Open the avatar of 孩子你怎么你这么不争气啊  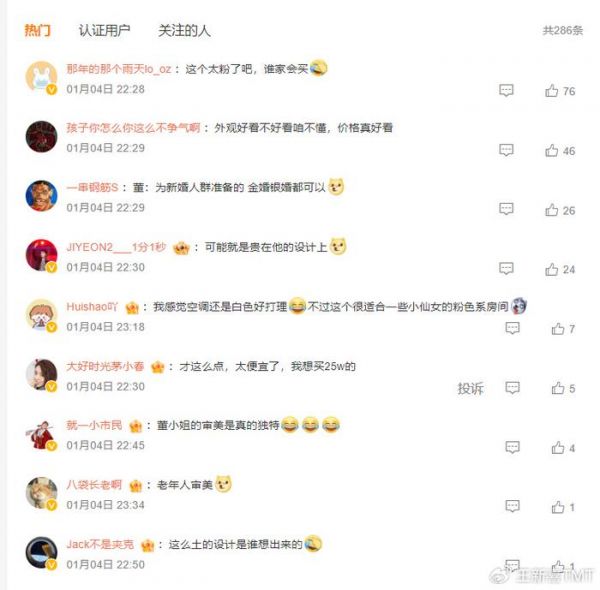point(41,136)
